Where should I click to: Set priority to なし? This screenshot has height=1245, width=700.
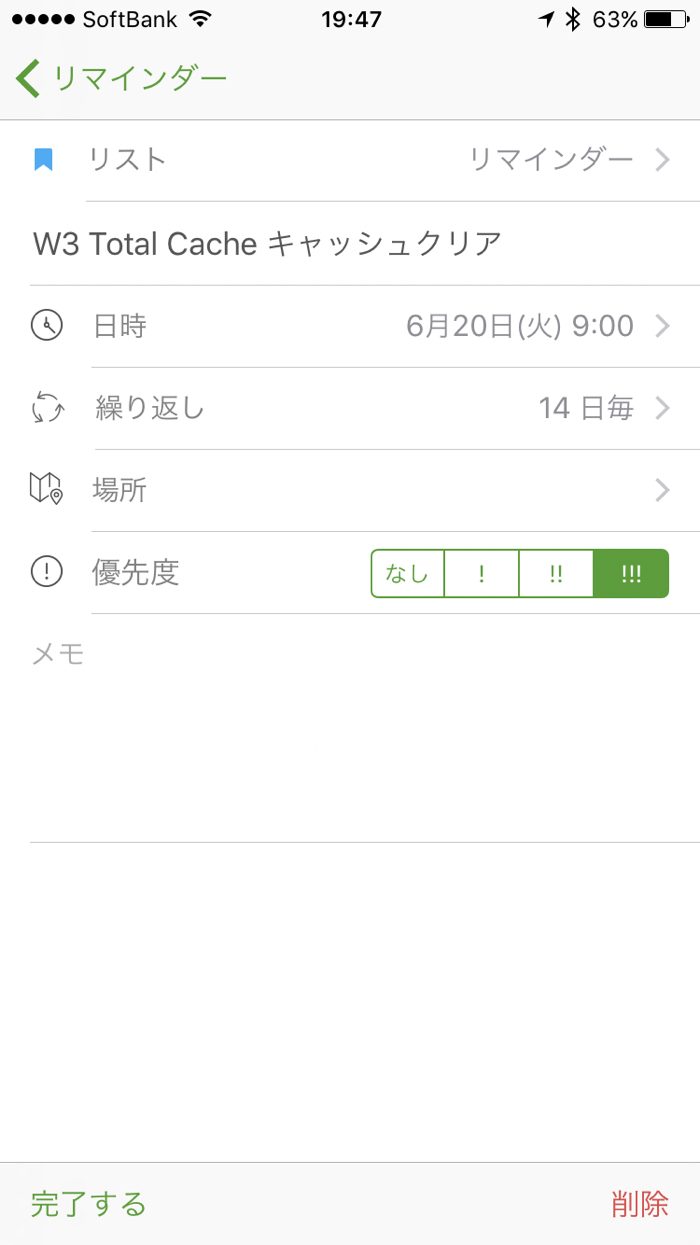point(408,574)
